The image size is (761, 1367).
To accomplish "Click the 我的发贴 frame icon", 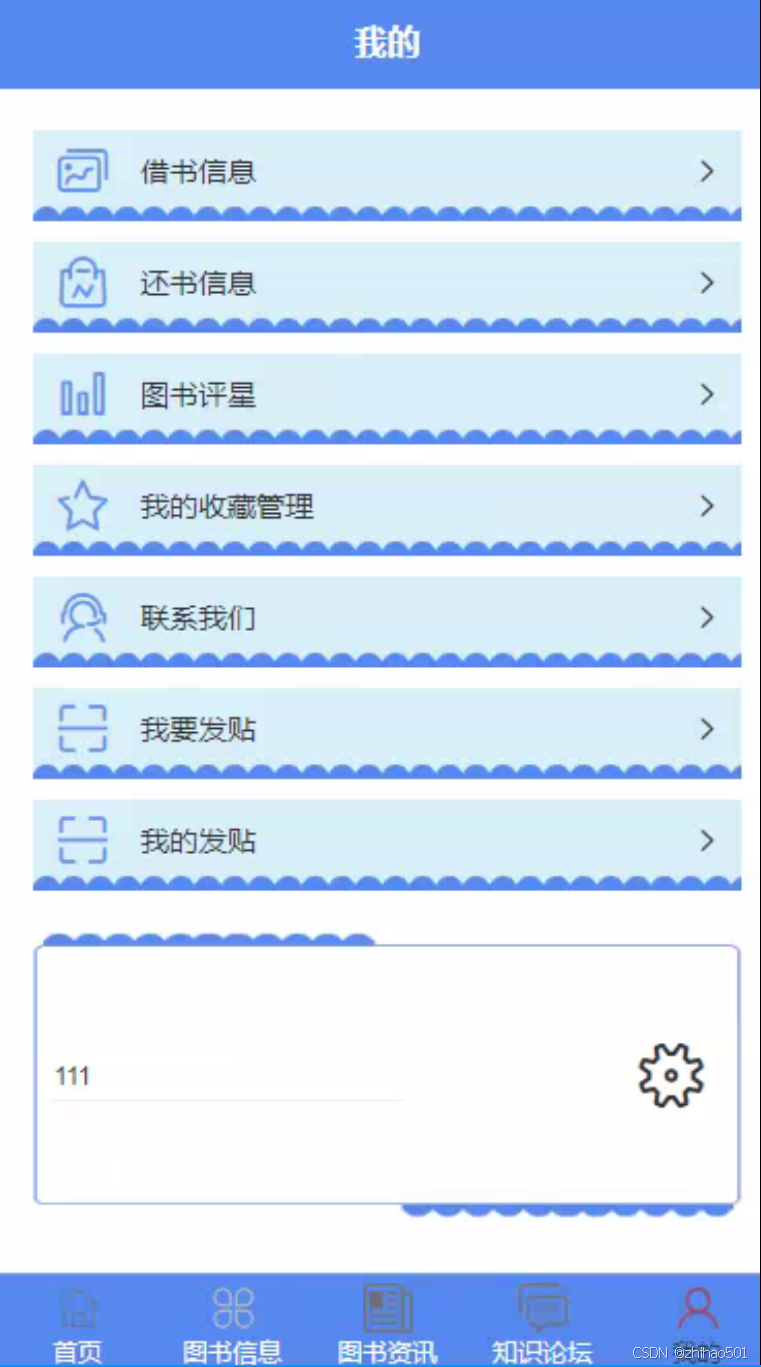I will (83, 841).
